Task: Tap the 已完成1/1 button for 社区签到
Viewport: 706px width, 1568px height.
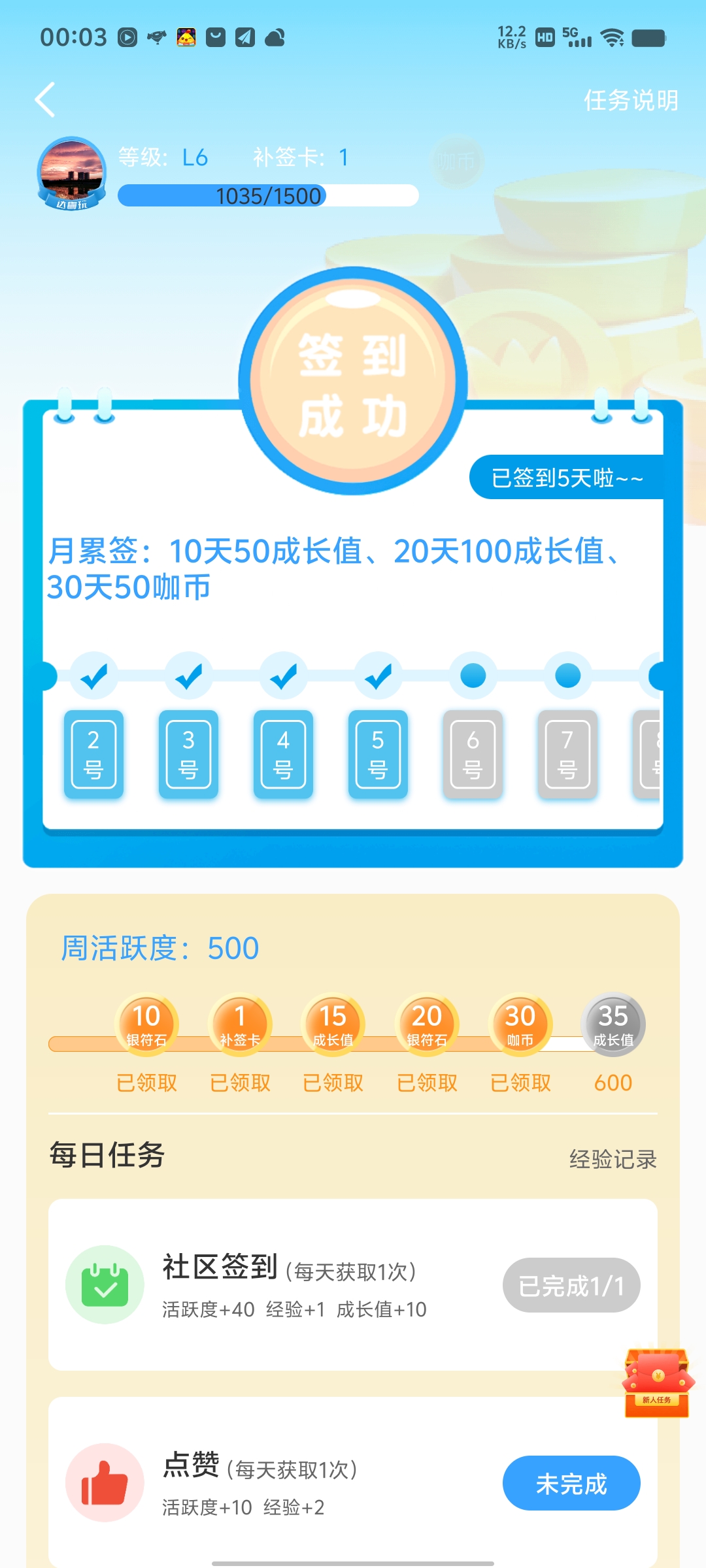Action: (x=571, y=1285)
